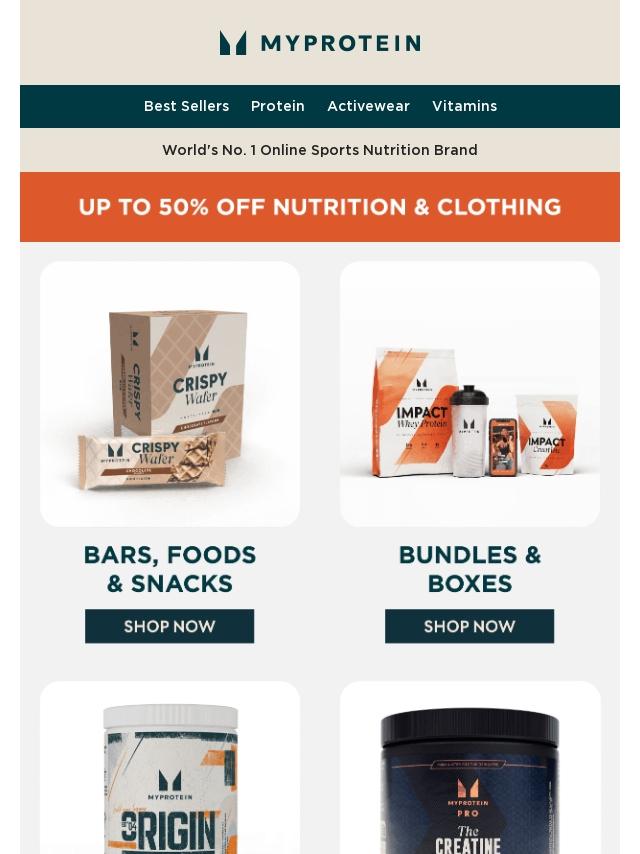The width and height of the screenshot is (640, 854).
Task: Go to the Protein category
Action: (x=278, y=106)
